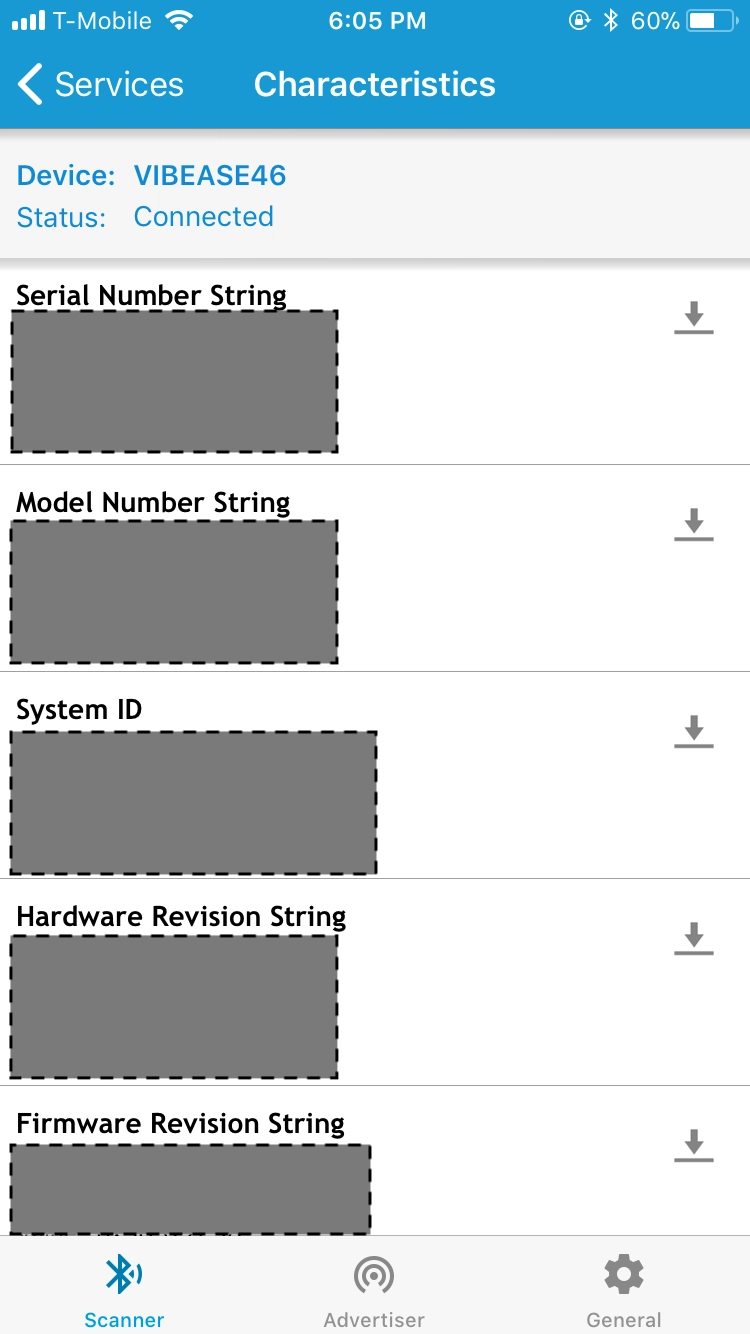Open the General settings tab
This screenshot has width=750, height=1334.
point(624,1290)
